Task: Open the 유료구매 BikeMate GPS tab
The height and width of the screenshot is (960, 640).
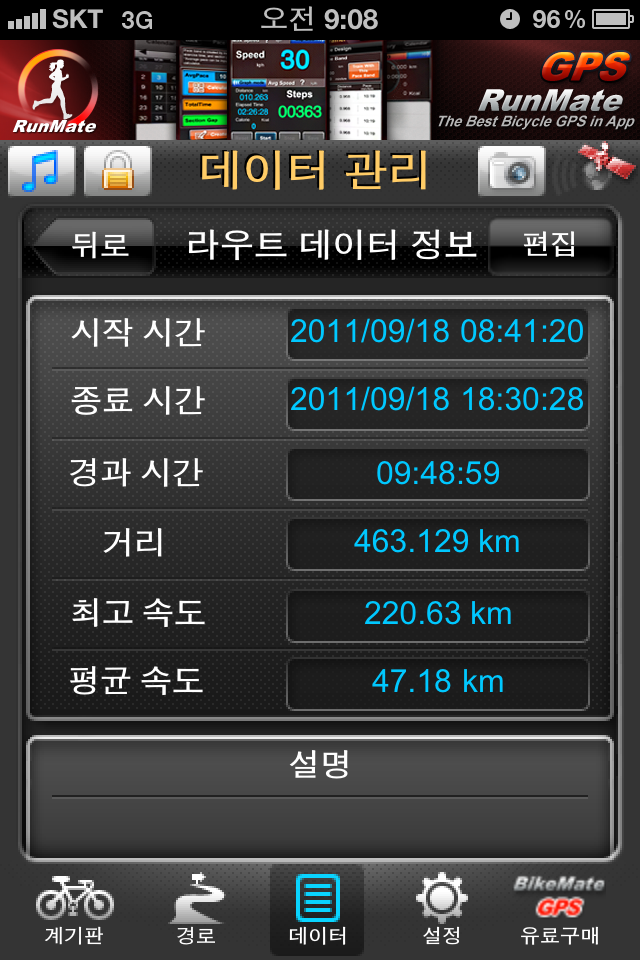Action: (559, 908)
